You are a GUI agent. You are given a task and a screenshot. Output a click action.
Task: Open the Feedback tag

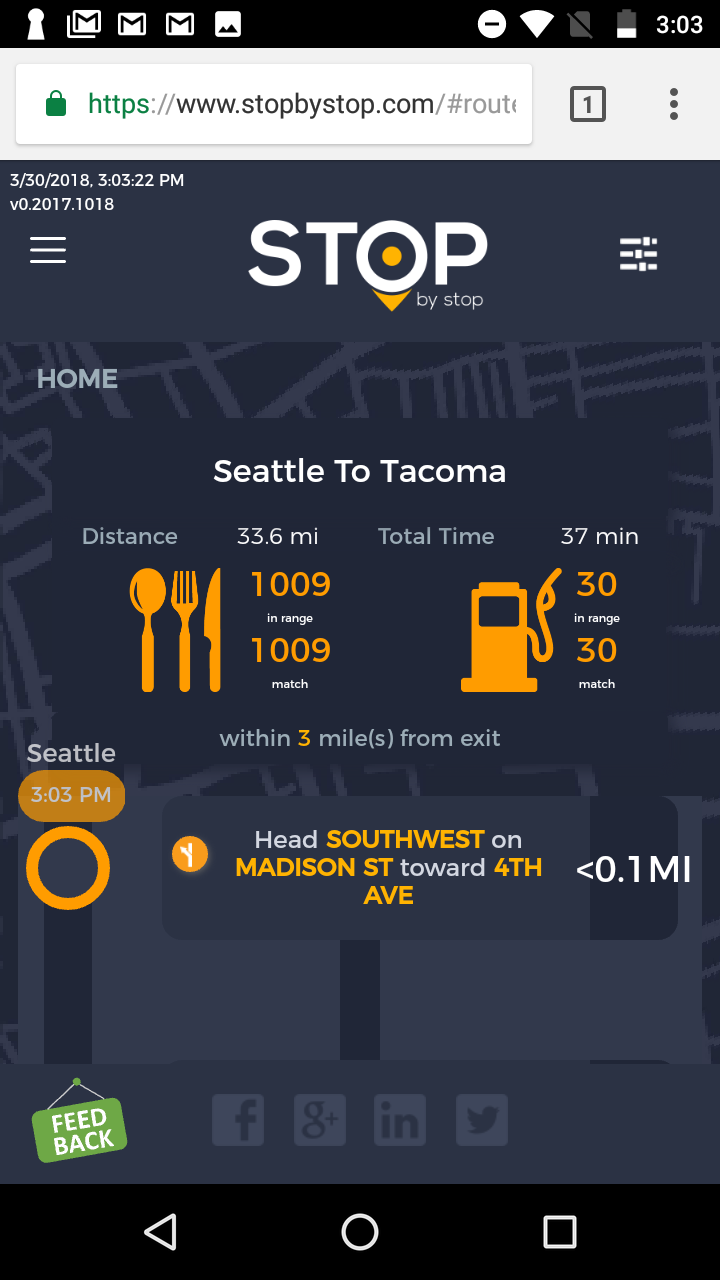[79, 1123]
